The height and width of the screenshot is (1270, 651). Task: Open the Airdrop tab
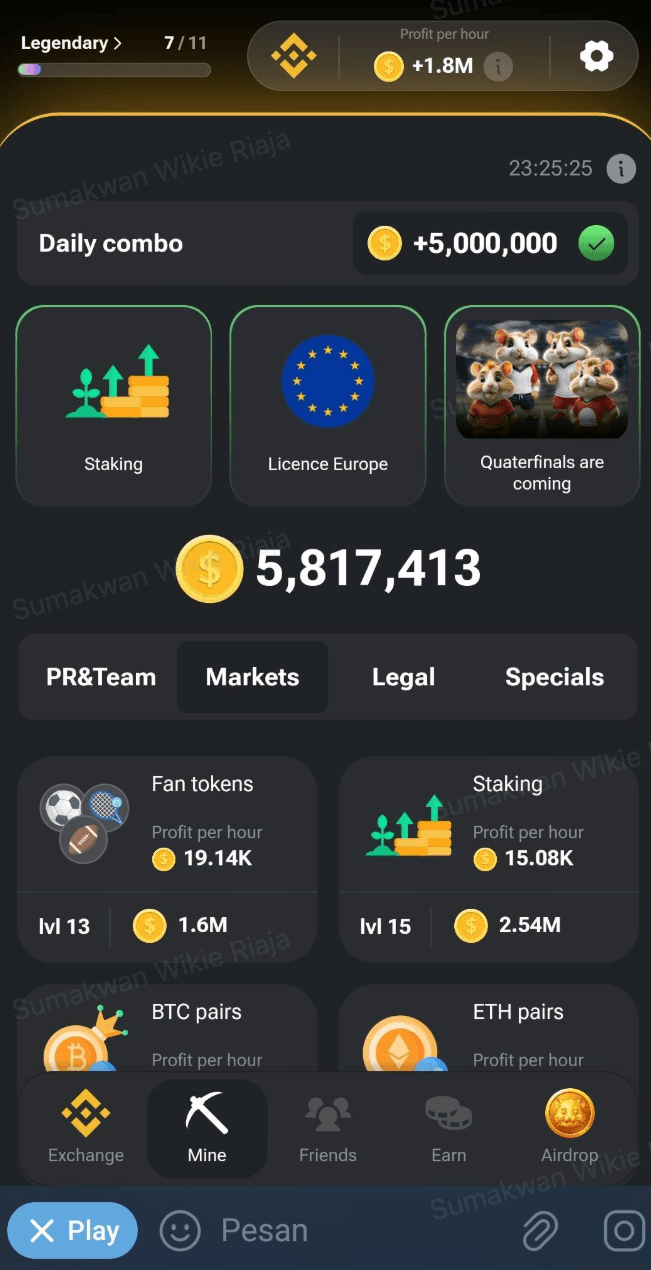569,1128
